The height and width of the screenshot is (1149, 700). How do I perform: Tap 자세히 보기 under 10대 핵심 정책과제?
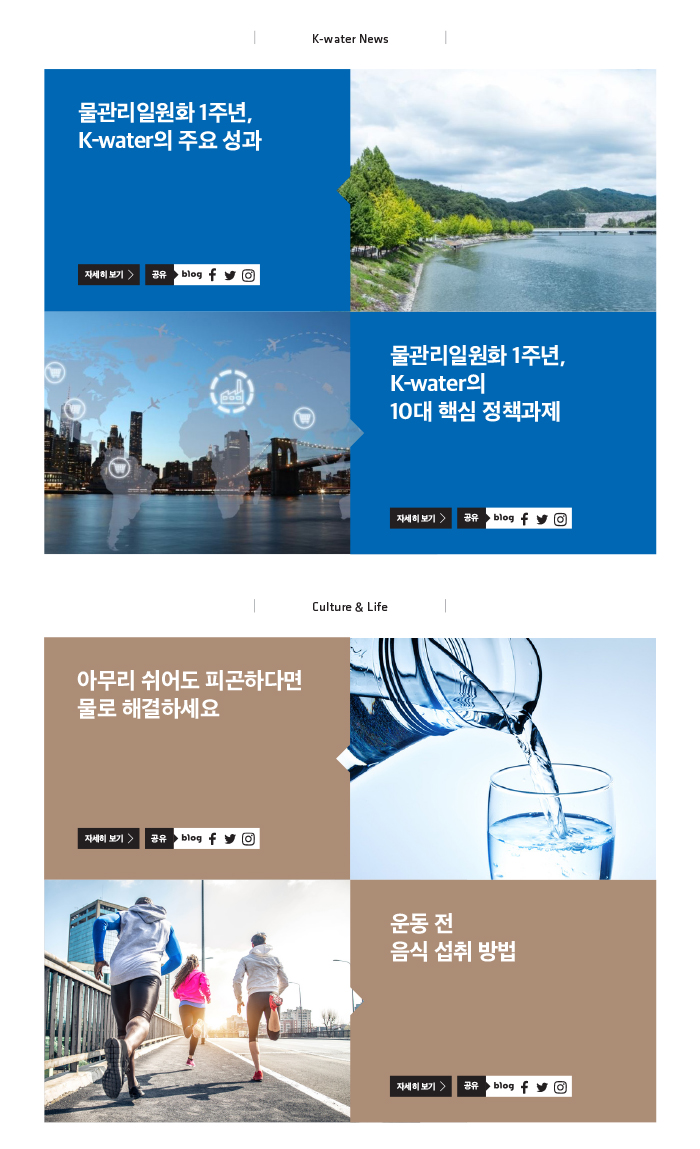point(421,519)
